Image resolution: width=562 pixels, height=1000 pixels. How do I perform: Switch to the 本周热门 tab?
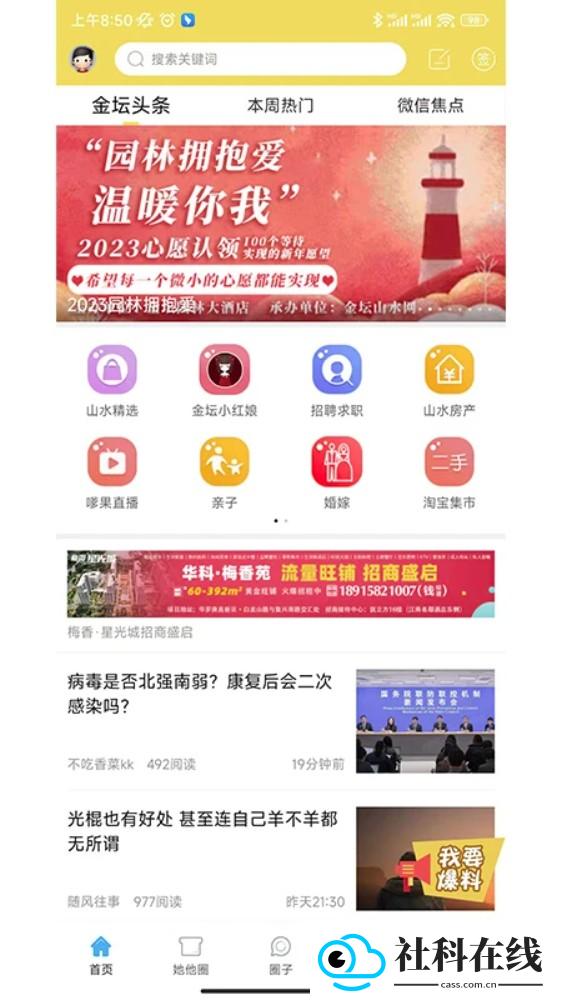(x=281, y=105)
